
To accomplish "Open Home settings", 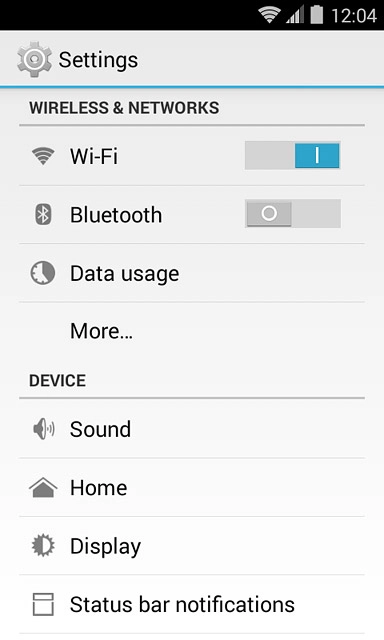I will click(x=192, y=487).
